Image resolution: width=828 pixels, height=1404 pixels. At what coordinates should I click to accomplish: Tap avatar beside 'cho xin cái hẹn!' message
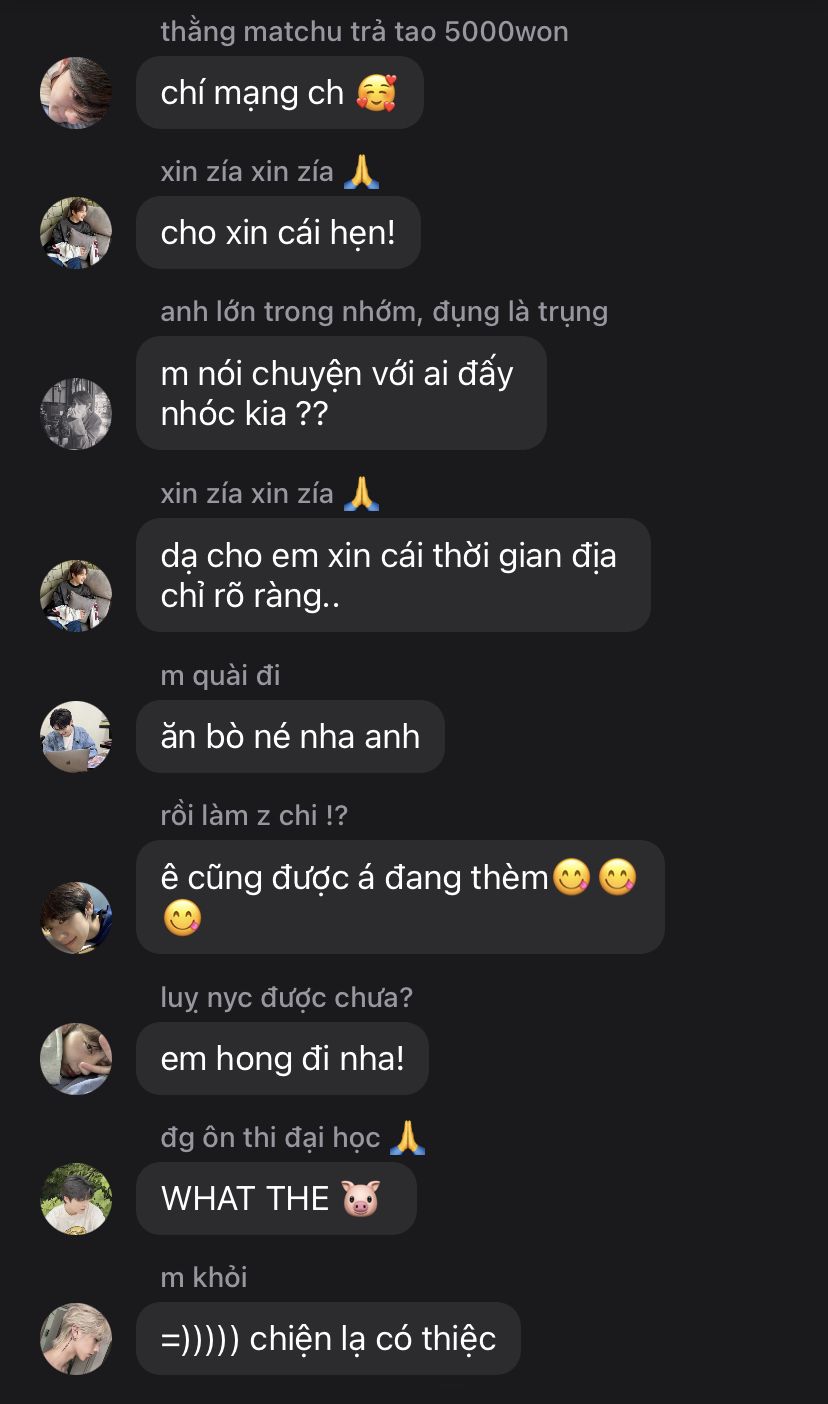click(x=76, y=233)
